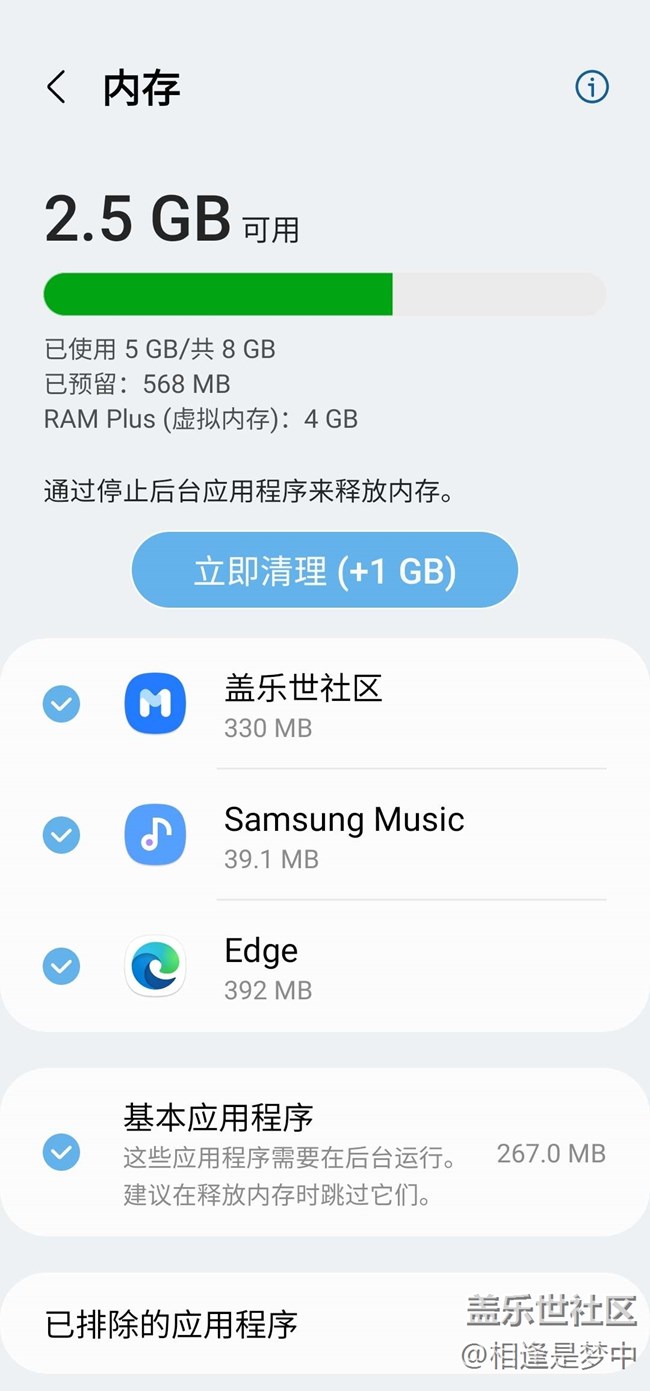
Task: Open the info icon at top right
Action: [x=592, y=88]
